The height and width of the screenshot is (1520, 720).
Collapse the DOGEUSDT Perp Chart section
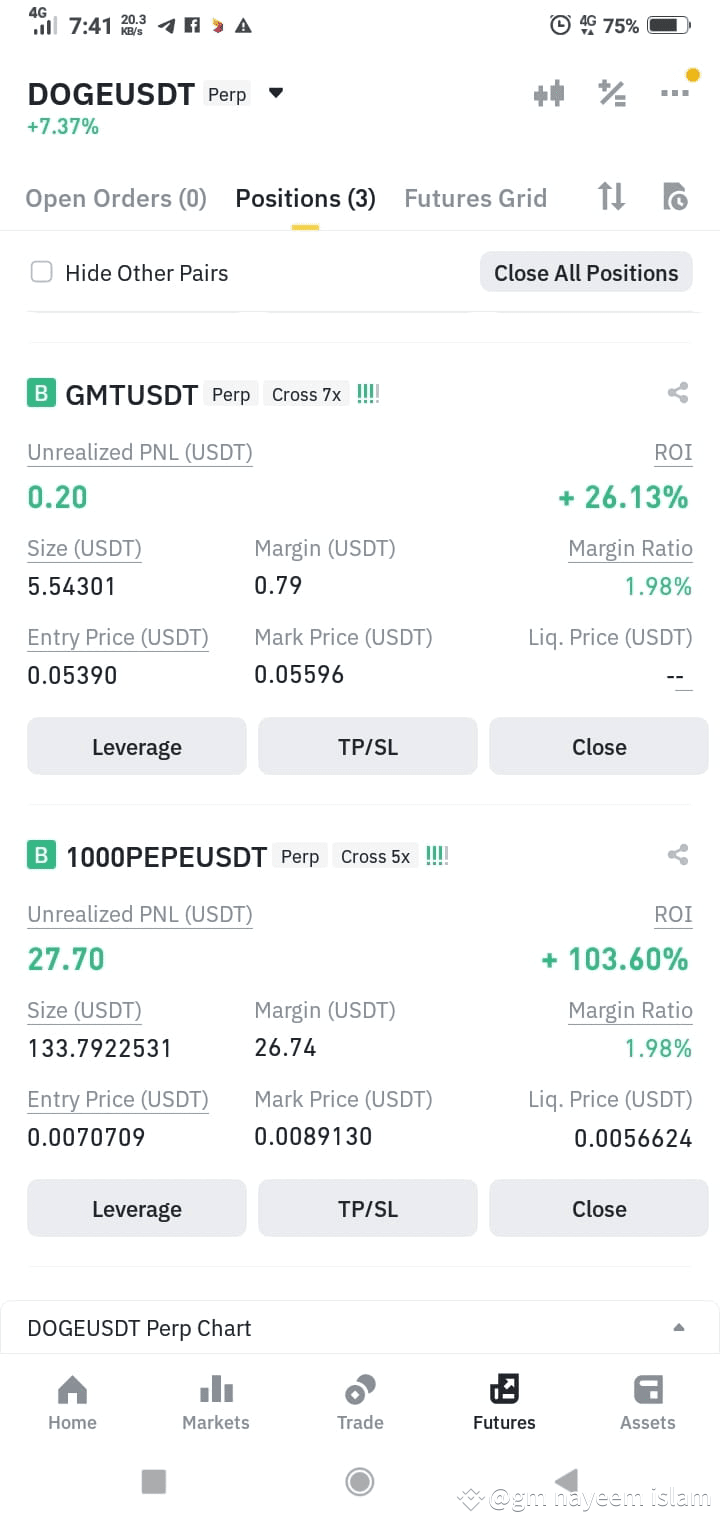tap(679, 1328)
